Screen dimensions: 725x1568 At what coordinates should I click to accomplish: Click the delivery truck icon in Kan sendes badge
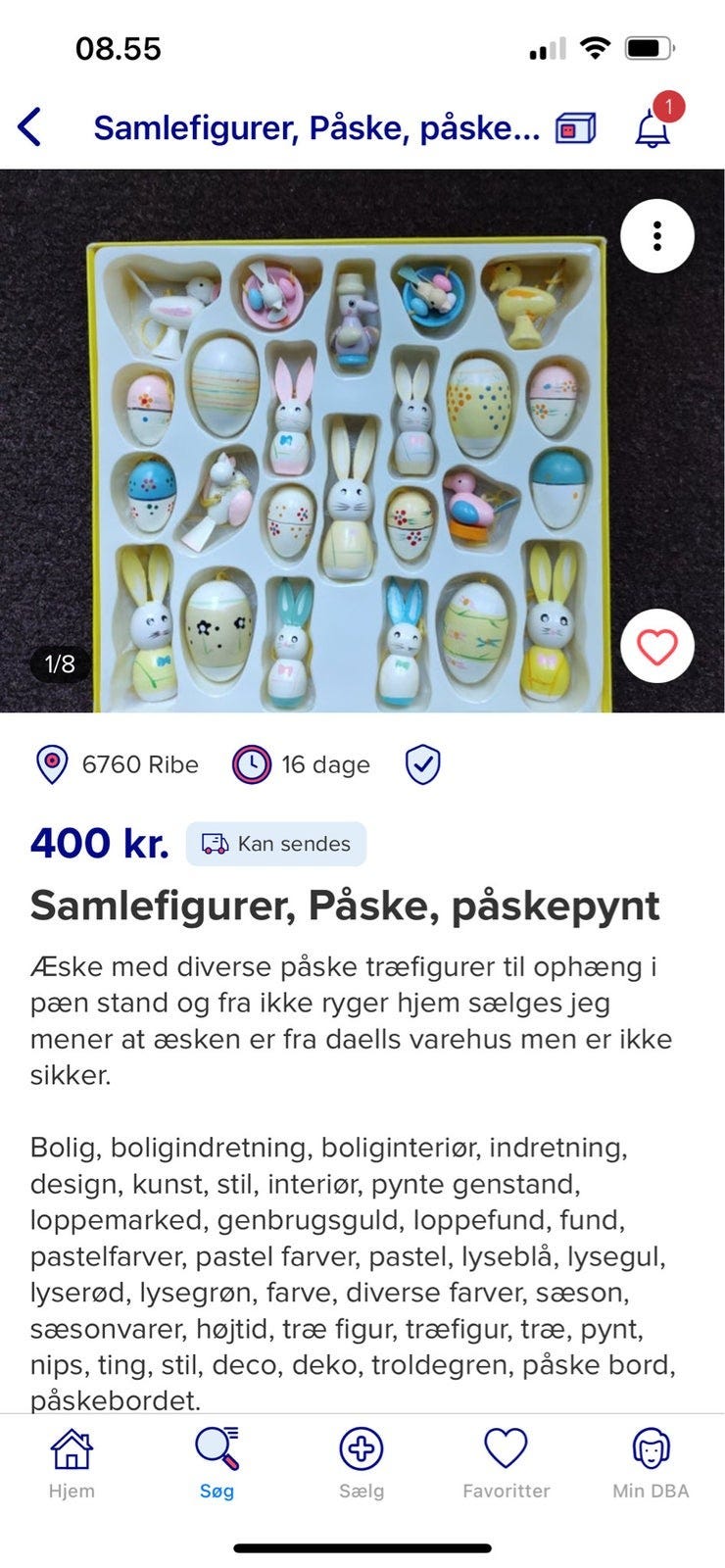(215, 843)
